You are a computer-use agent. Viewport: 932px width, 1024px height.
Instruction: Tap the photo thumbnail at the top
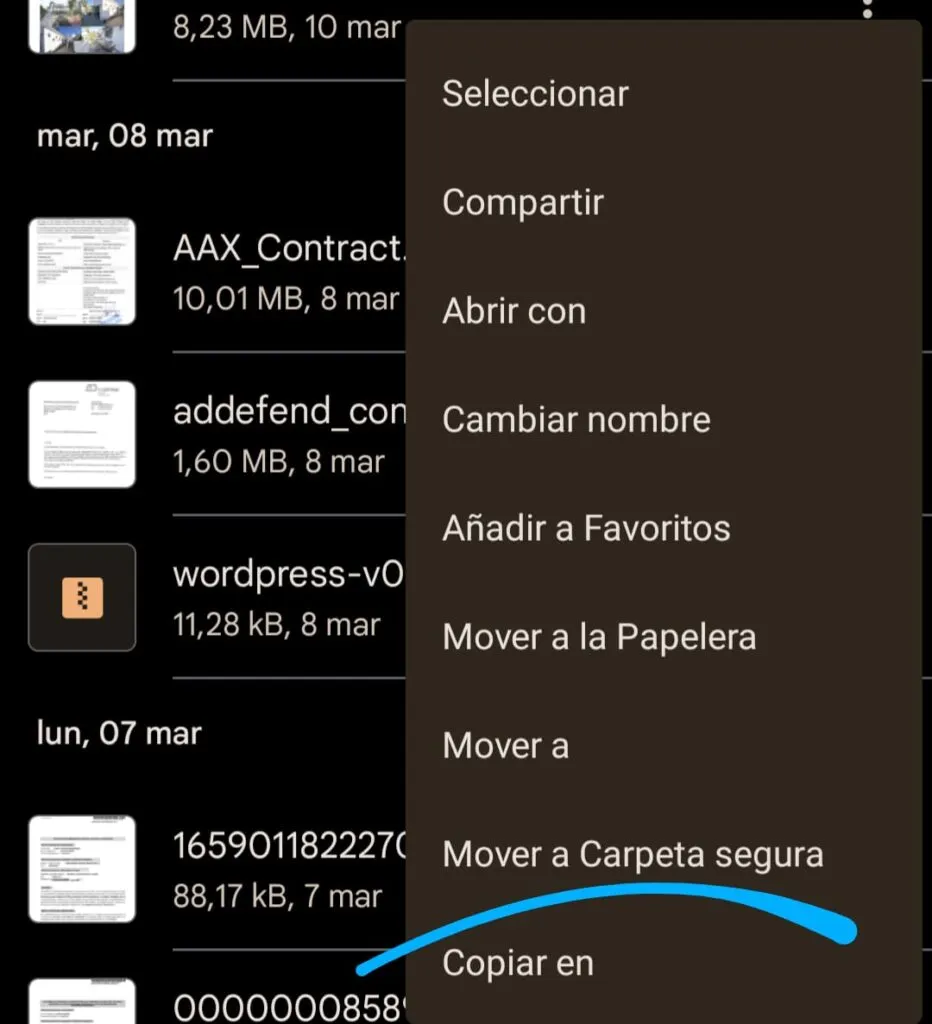81,22
